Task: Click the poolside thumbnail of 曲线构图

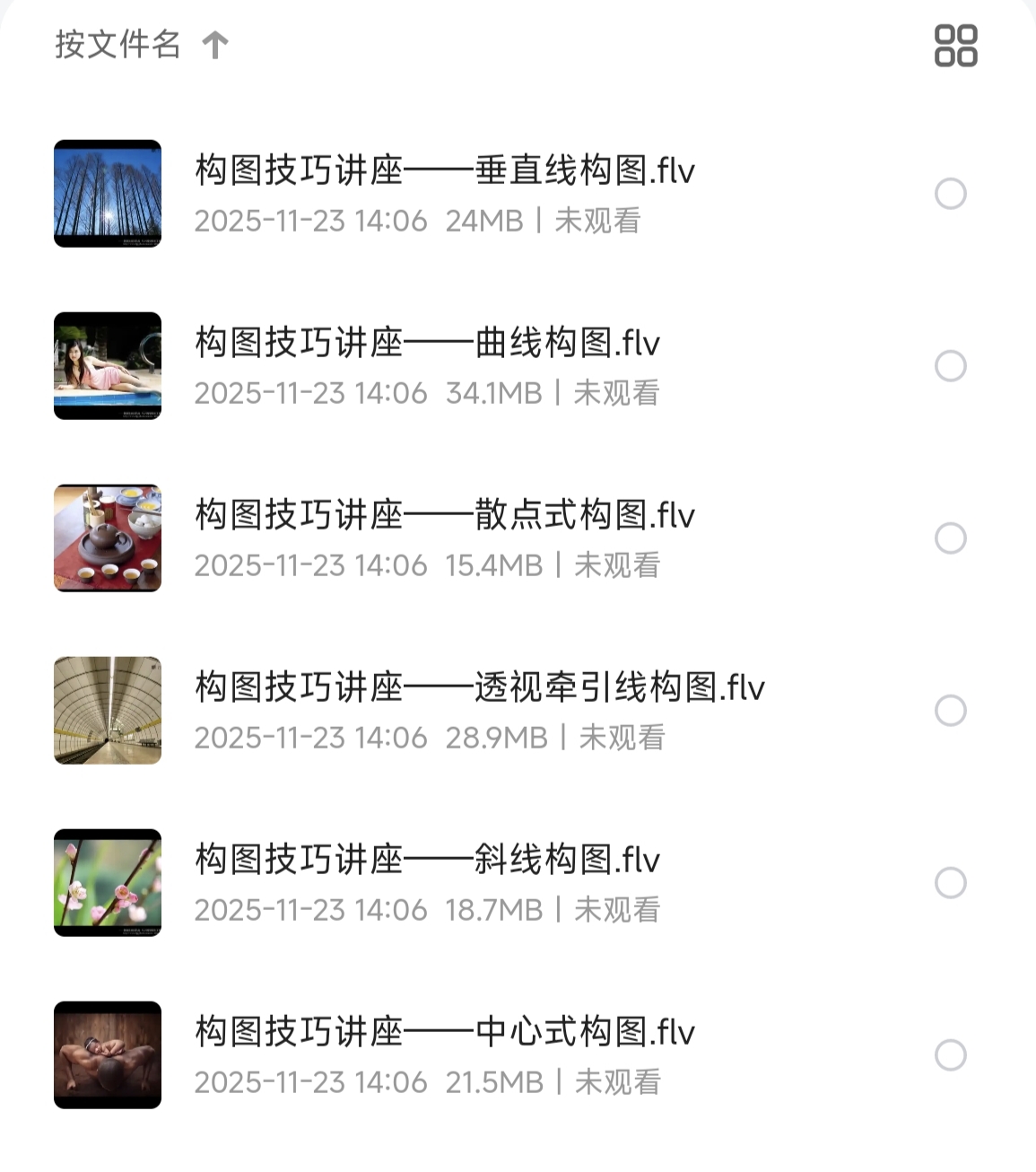Action: (108, 365)
